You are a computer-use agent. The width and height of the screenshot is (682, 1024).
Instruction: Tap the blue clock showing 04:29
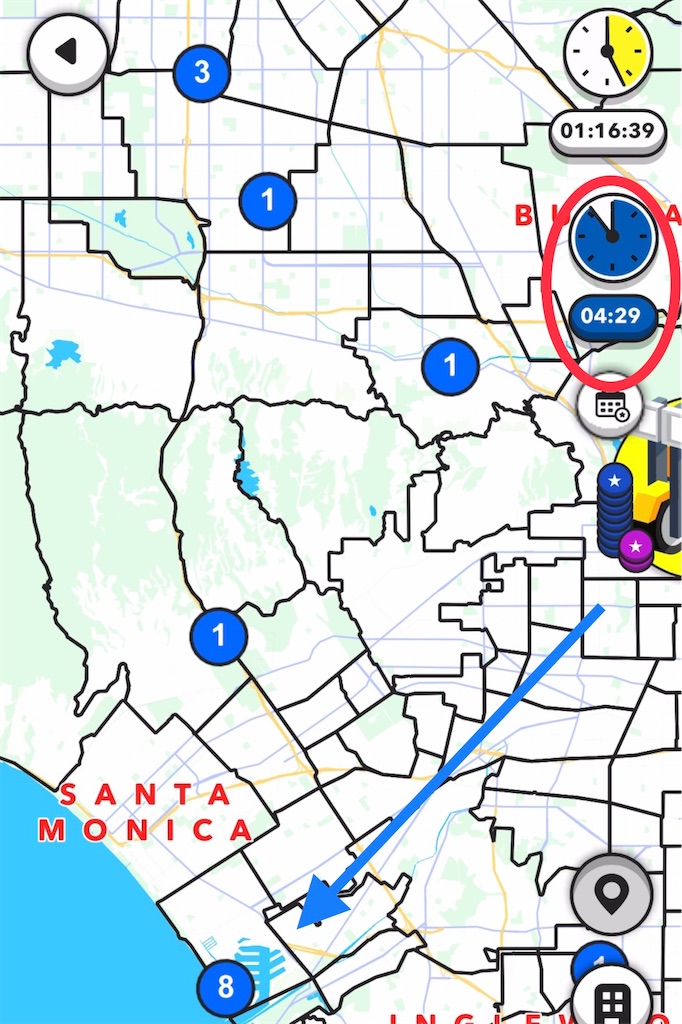pyautogui.click(x=612, y=240)
